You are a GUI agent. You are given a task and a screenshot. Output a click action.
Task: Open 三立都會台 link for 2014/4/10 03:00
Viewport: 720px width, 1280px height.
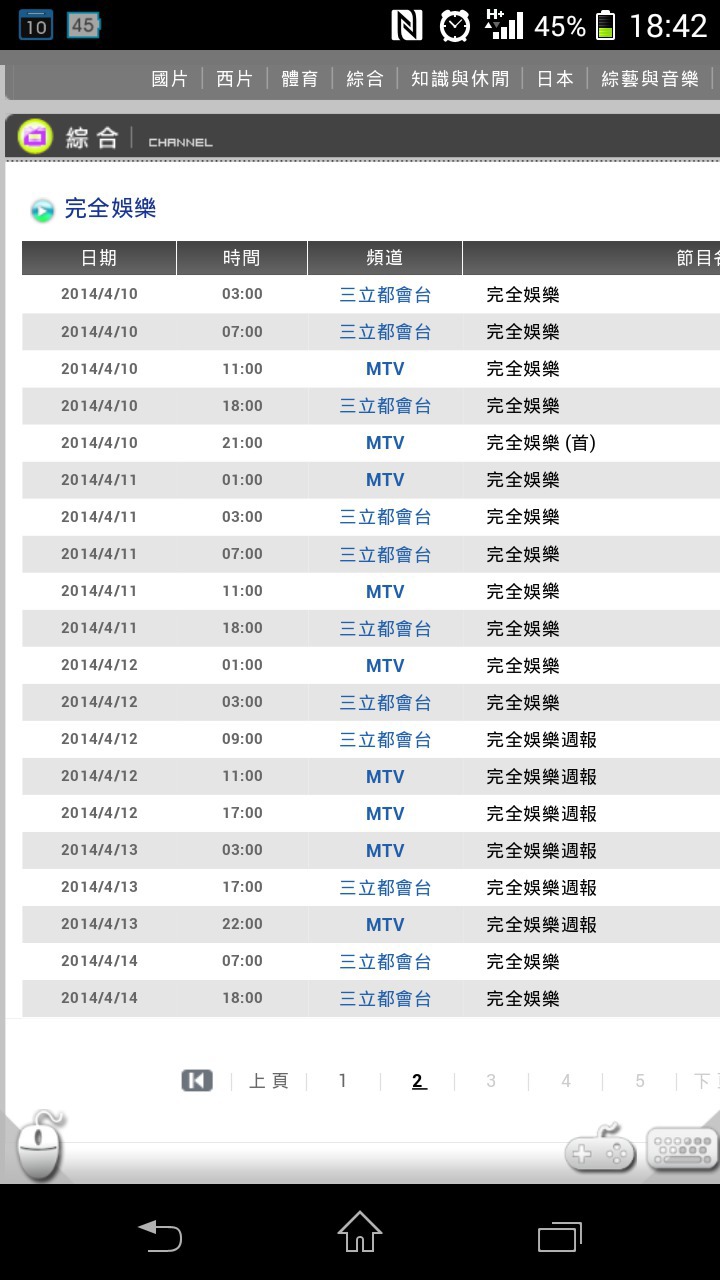(385, 295)
